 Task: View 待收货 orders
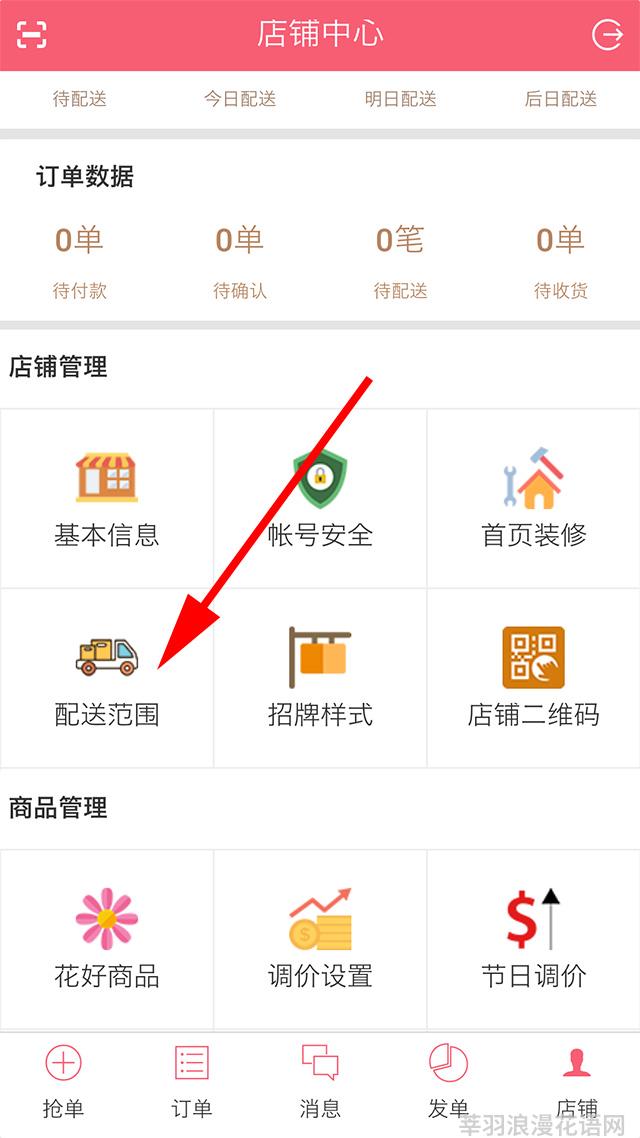pos(560,261)
